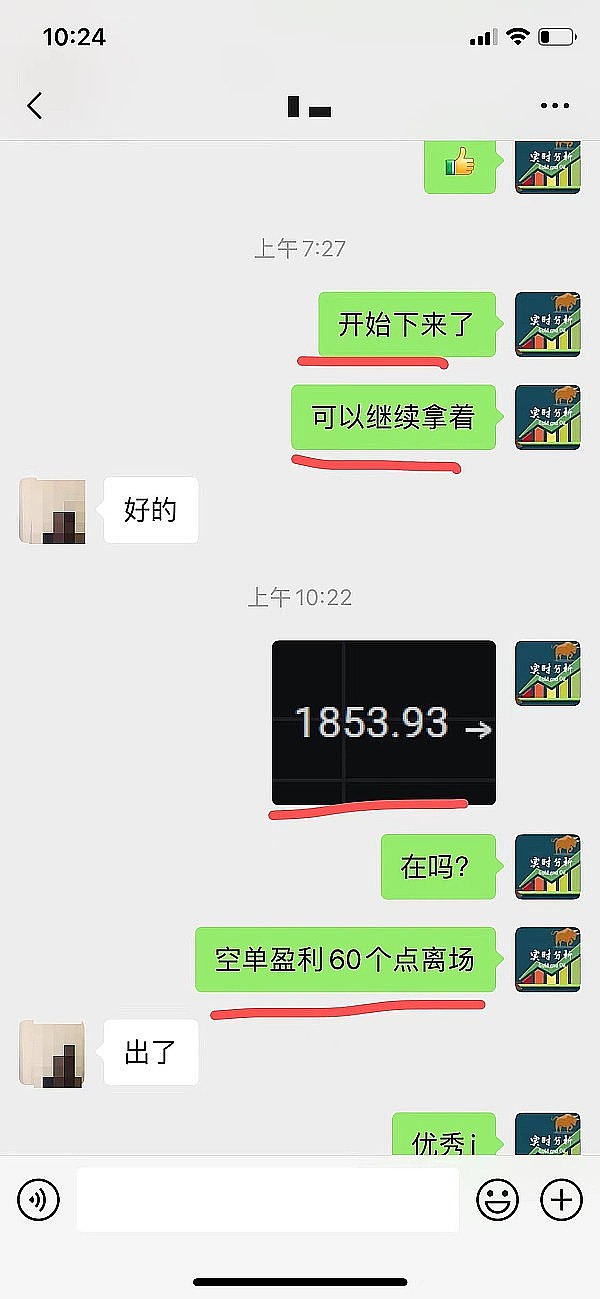This screenshot has height=1299, width=600.
Task: Switch to voice message input
Action: click(x=39, y=1199)
